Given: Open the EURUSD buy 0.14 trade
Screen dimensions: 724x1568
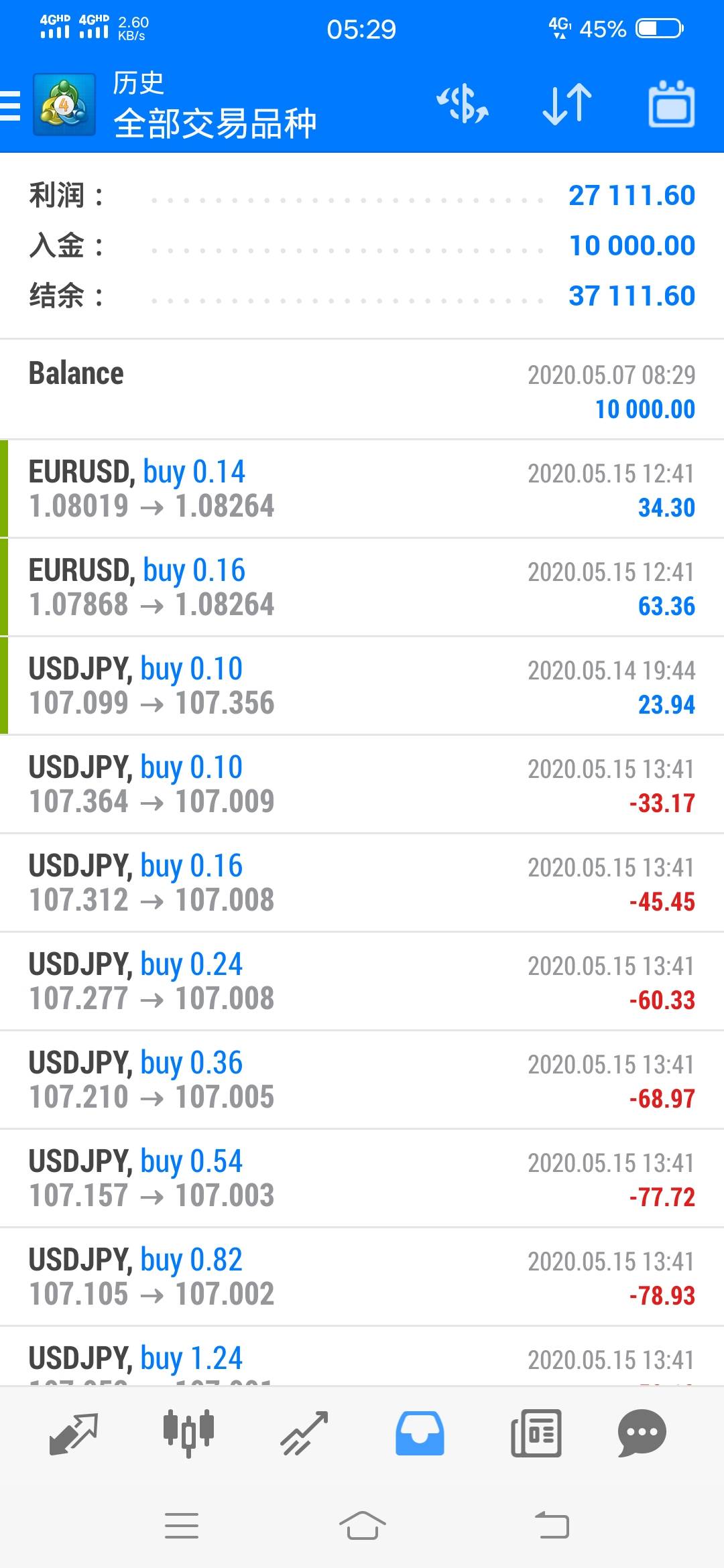Looking at the screenshot, I should pyautogui.click(x=362, y=489).
